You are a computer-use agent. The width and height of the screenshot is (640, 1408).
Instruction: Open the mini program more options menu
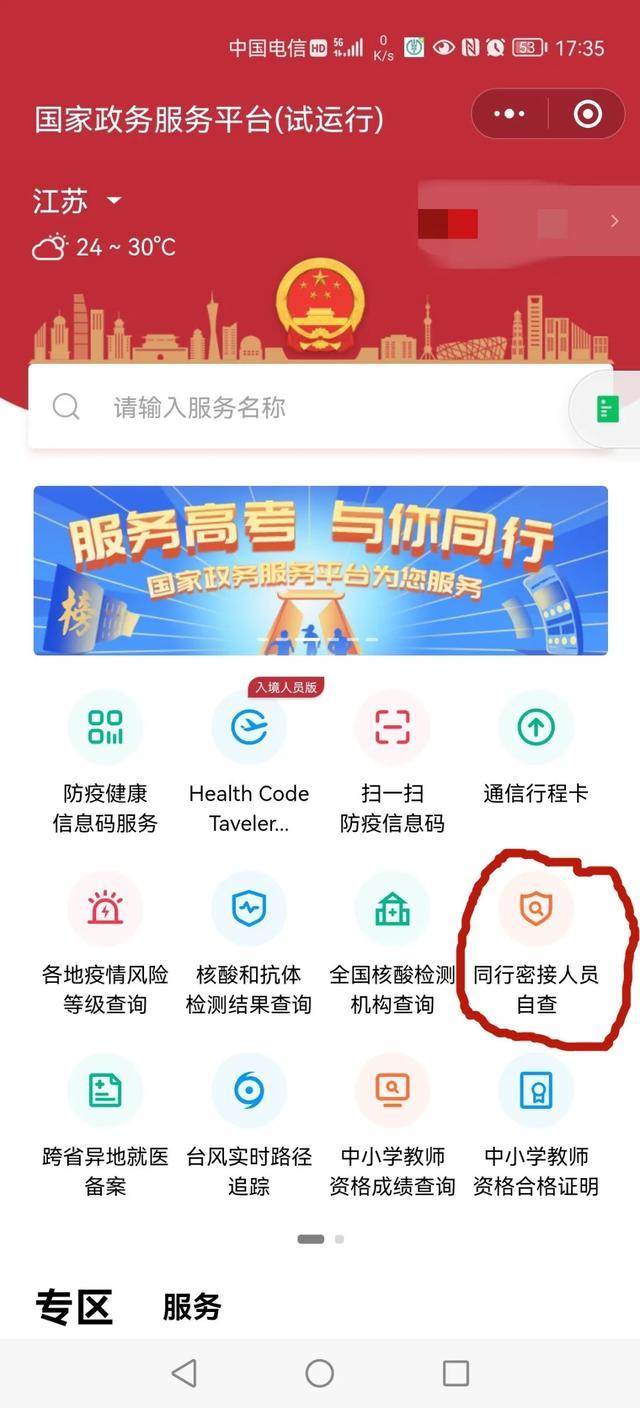509,114
